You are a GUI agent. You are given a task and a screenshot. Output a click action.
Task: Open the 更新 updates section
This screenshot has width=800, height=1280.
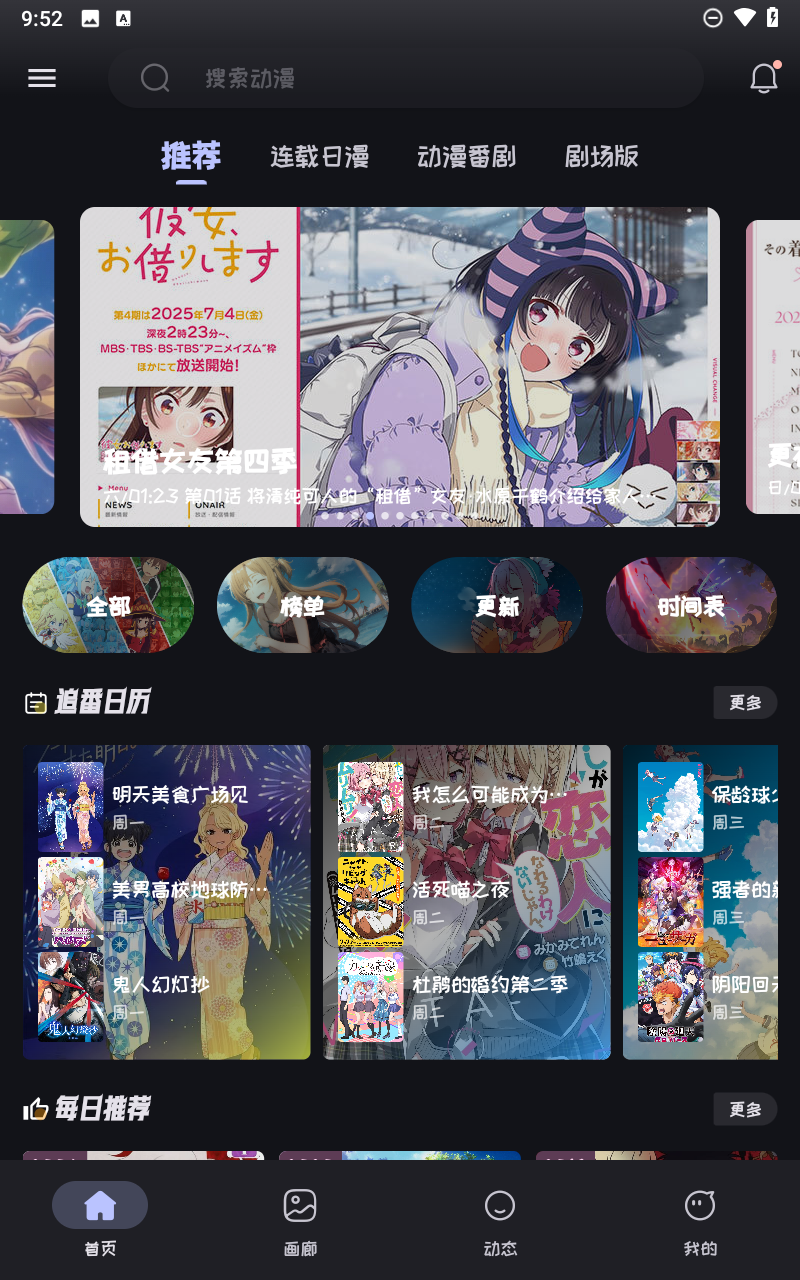pos(497,605)
